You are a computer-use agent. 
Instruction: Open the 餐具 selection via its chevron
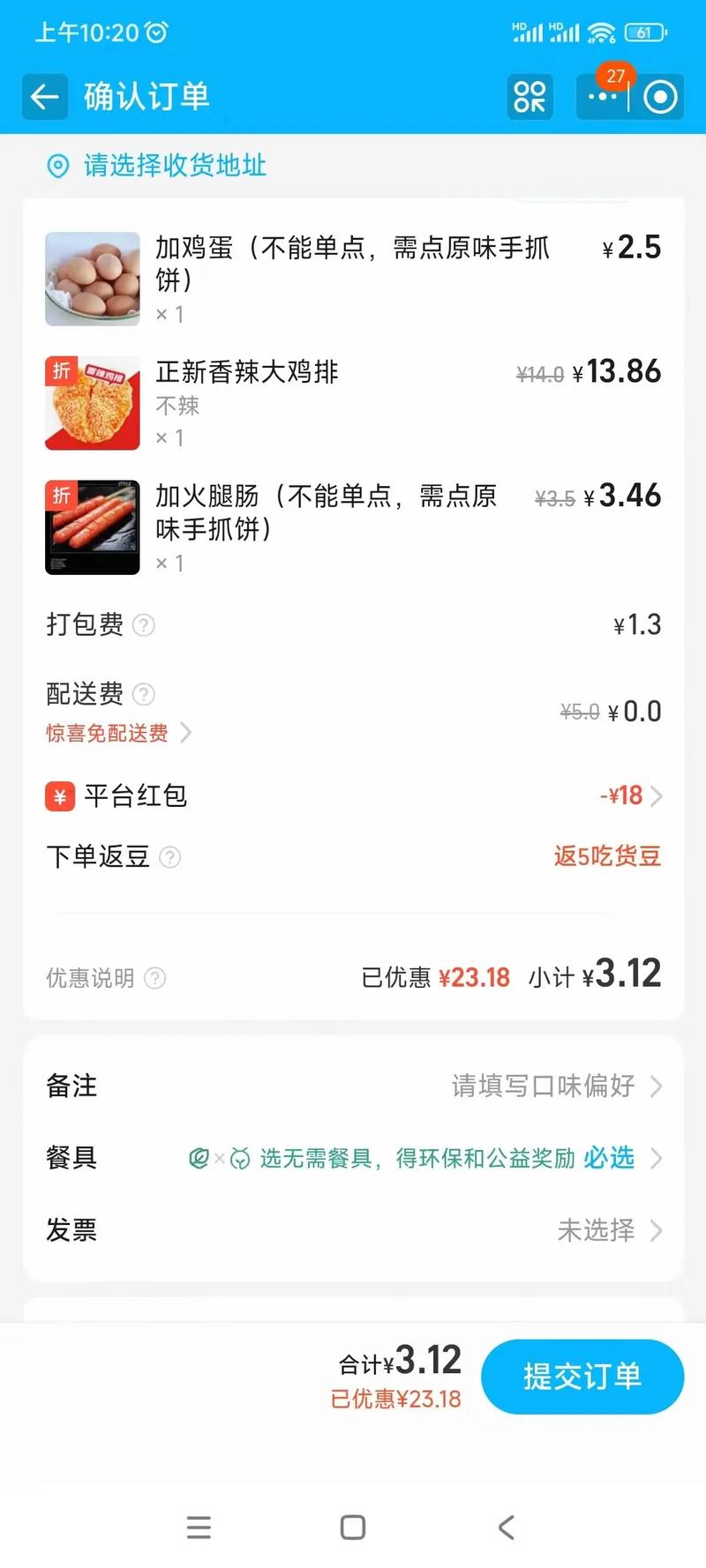pos(655,1158)
